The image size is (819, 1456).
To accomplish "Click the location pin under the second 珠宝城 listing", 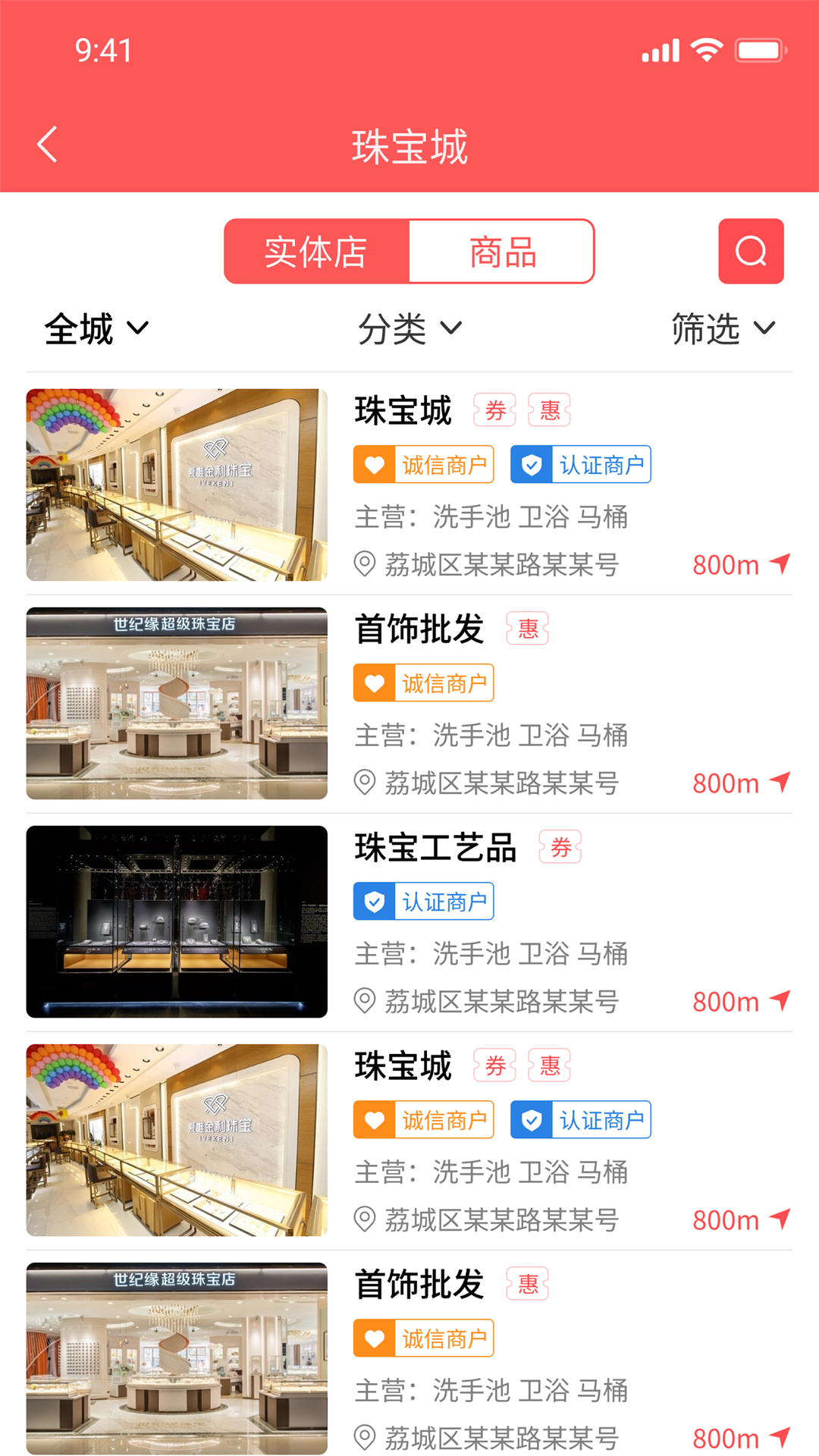I will (x=366, y=1219).
